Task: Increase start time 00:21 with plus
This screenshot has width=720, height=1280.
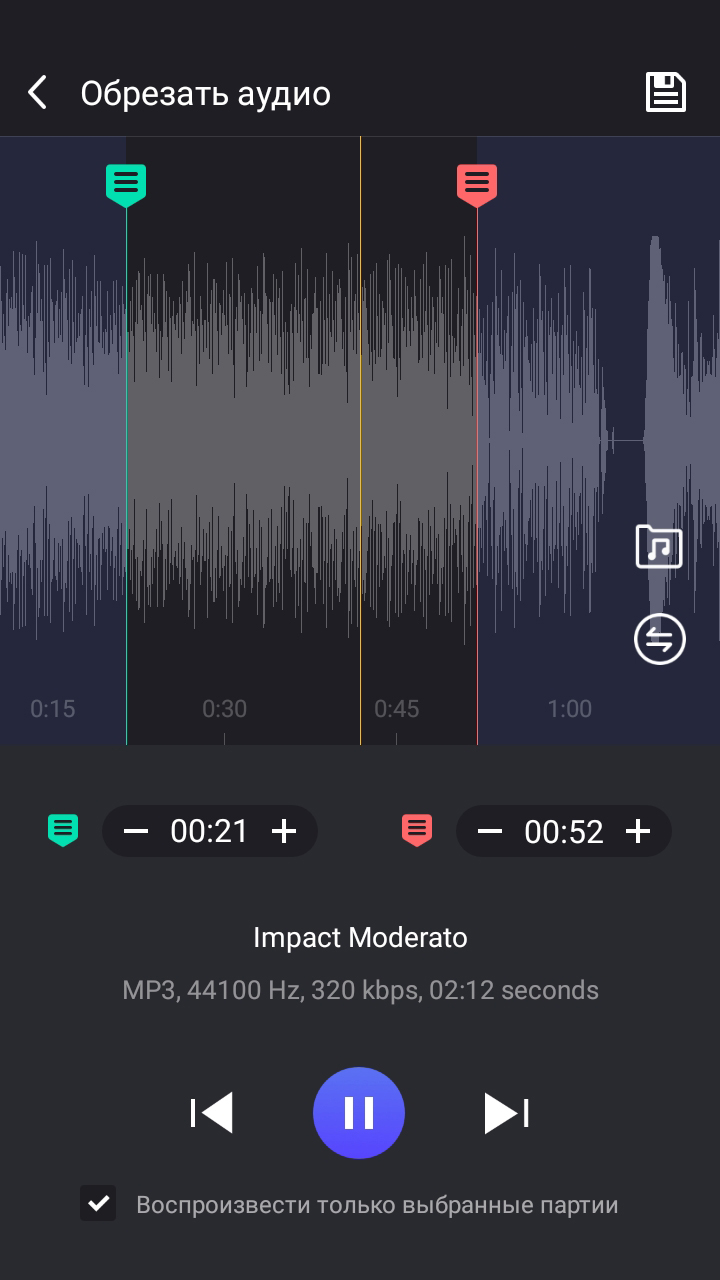Action: 284,831
